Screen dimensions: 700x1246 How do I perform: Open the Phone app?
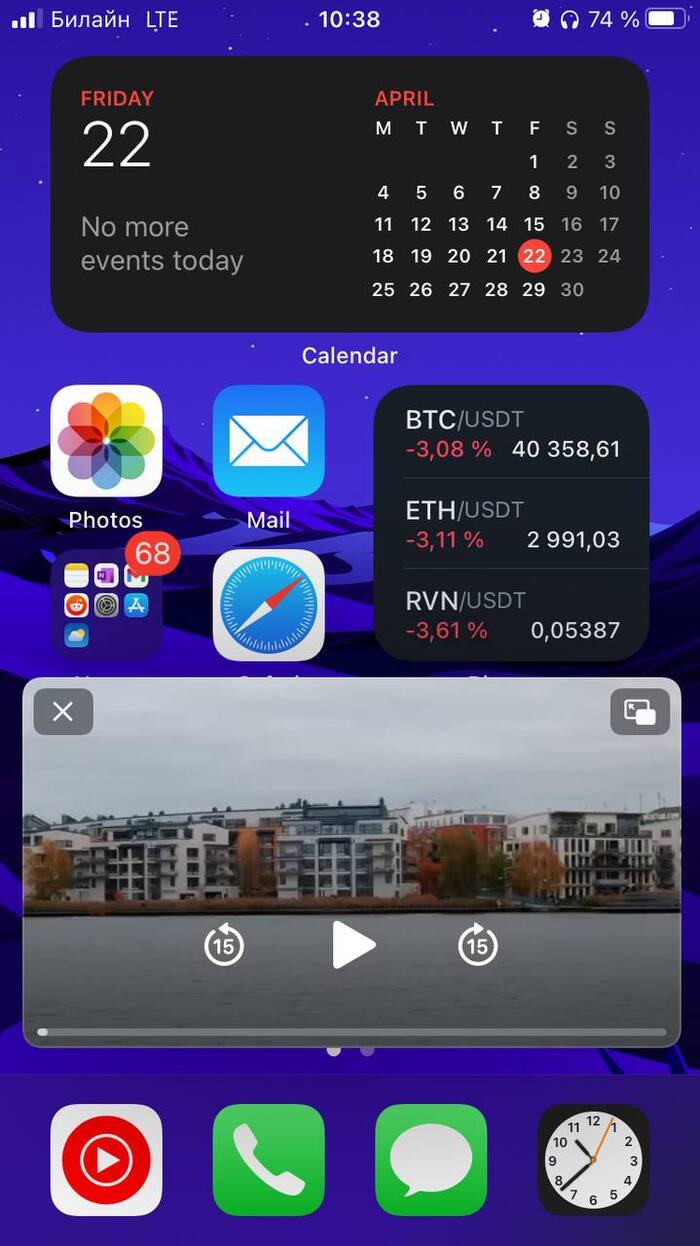click(x=268, y=1159)
